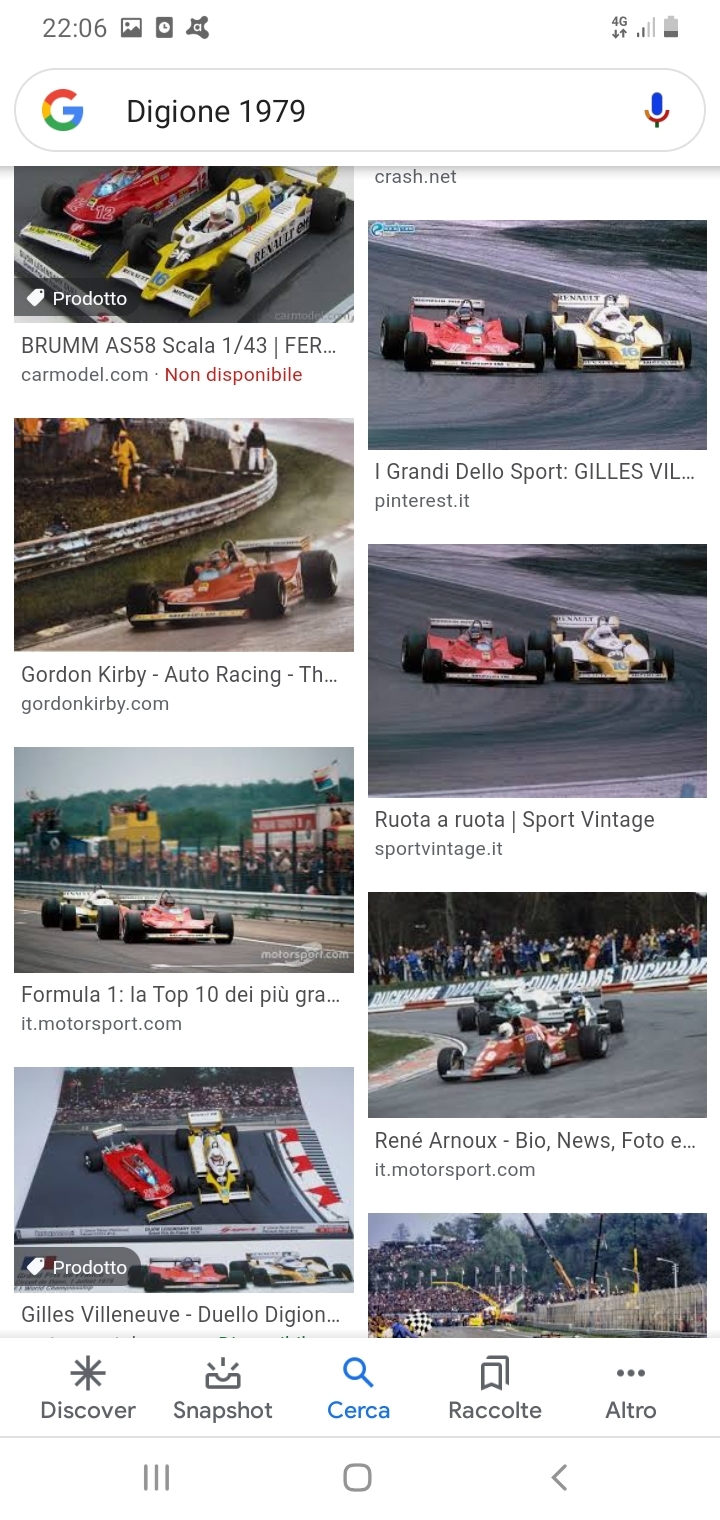Return to the home screen
720x1520 pixels.
357,1477
